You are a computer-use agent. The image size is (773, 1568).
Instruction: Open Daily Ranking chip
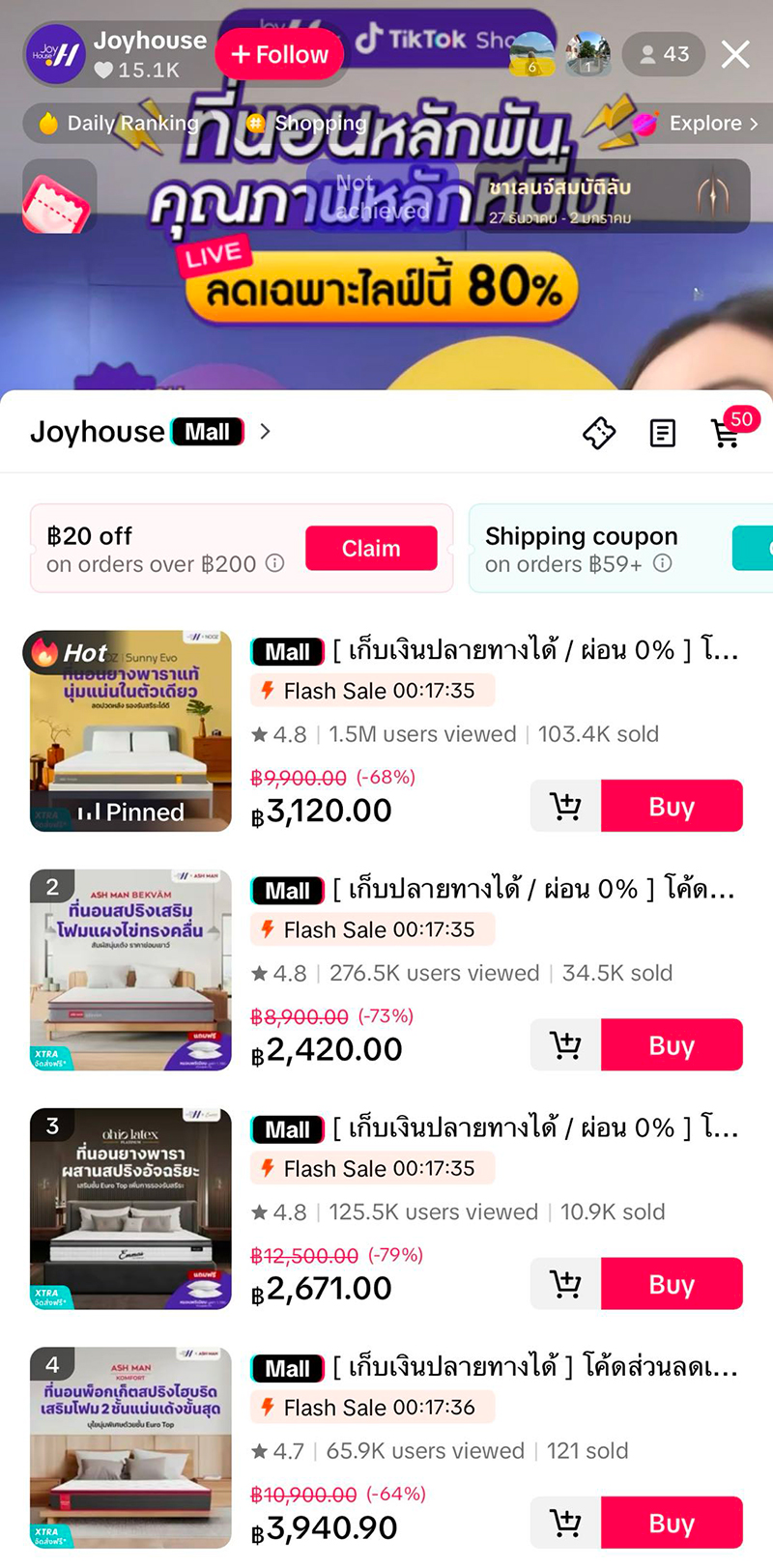pos(119,124)
